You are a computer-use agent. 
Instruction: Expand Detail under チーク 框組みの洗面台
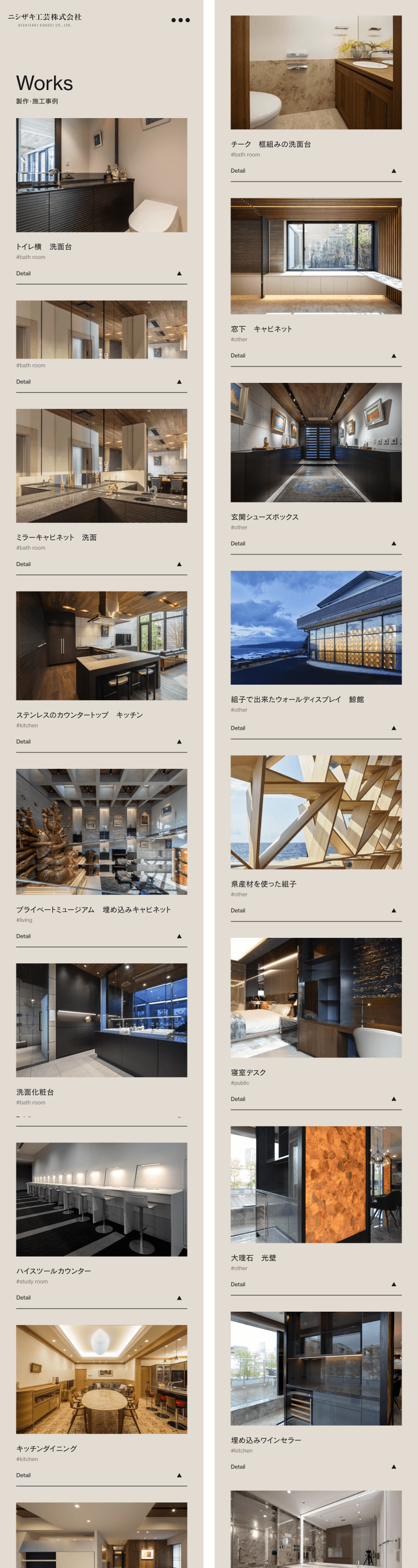[316, 171]
